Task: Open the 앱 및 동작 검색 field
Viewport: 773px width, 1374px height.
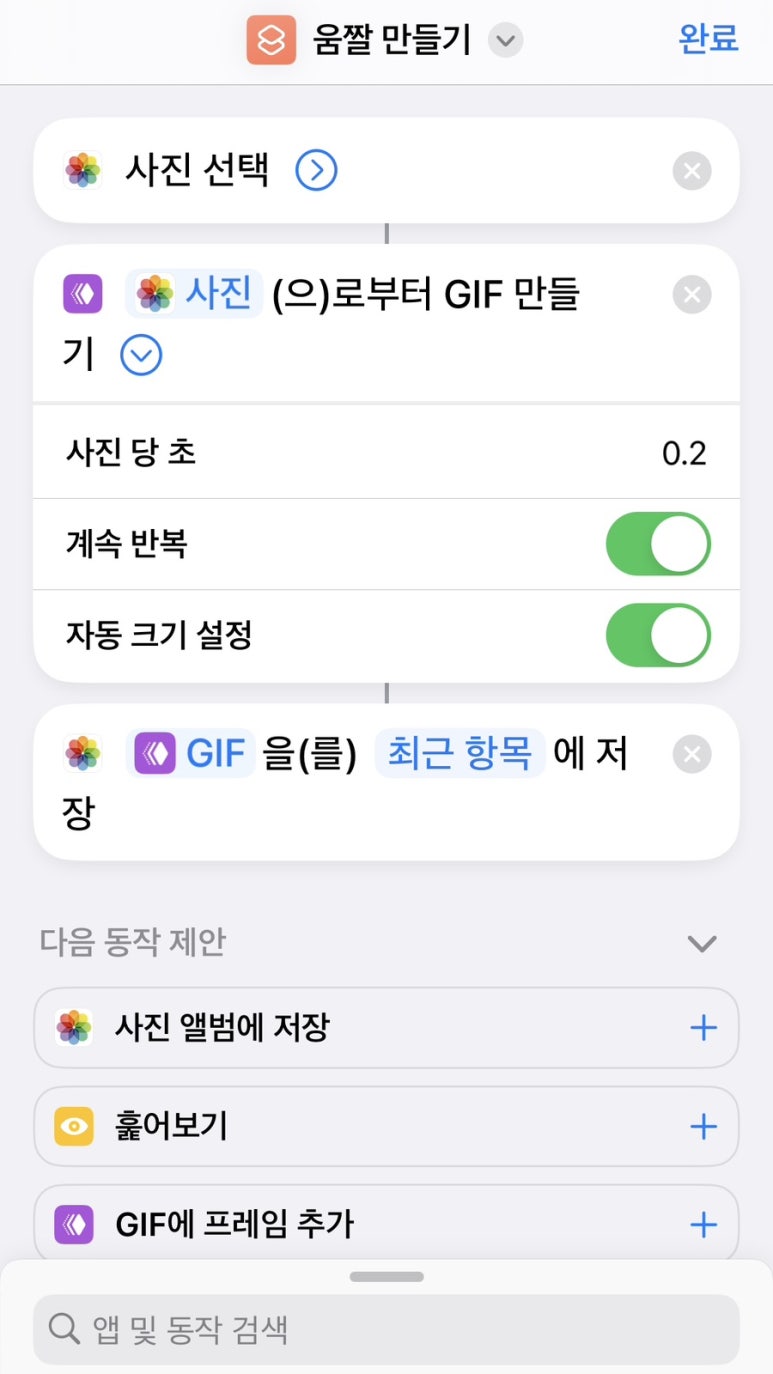Action: click(x=386, y=1330)
